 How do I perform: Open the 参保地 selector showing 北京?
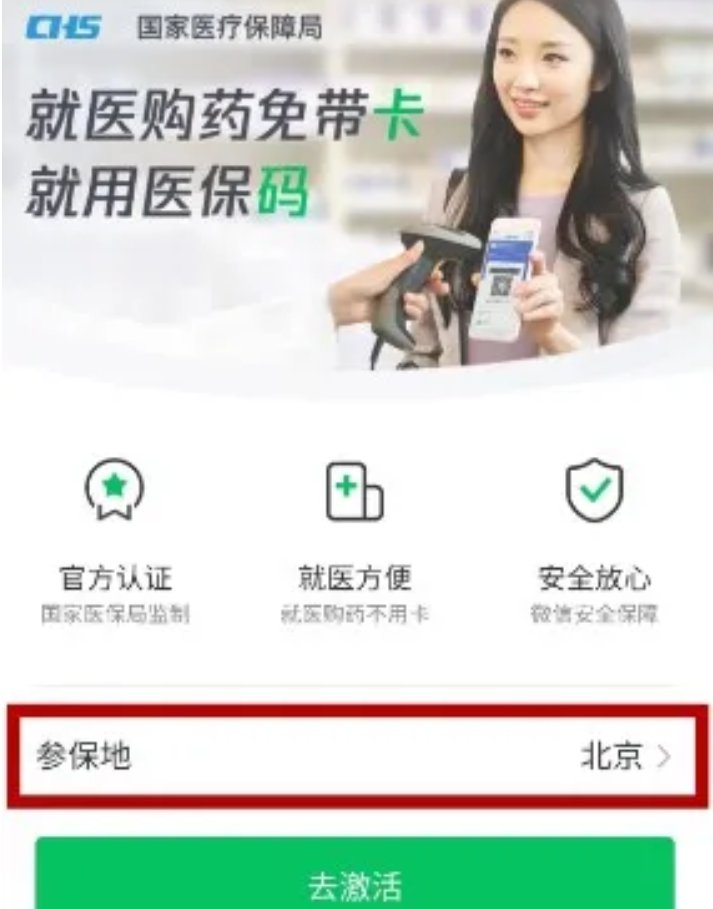(x=355, y=757)
